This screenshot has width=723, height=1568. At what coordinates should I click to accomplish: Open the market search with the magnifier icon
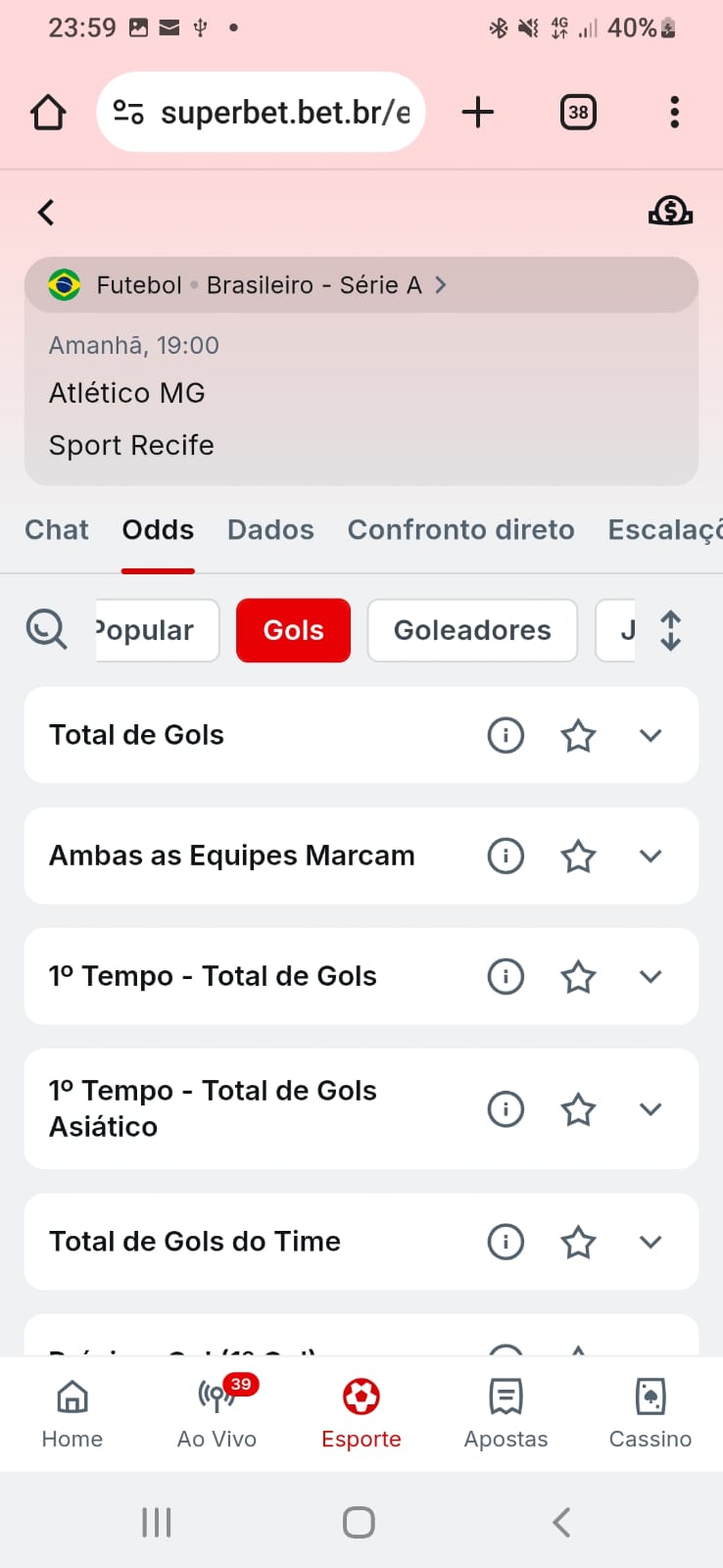[46, 630]
